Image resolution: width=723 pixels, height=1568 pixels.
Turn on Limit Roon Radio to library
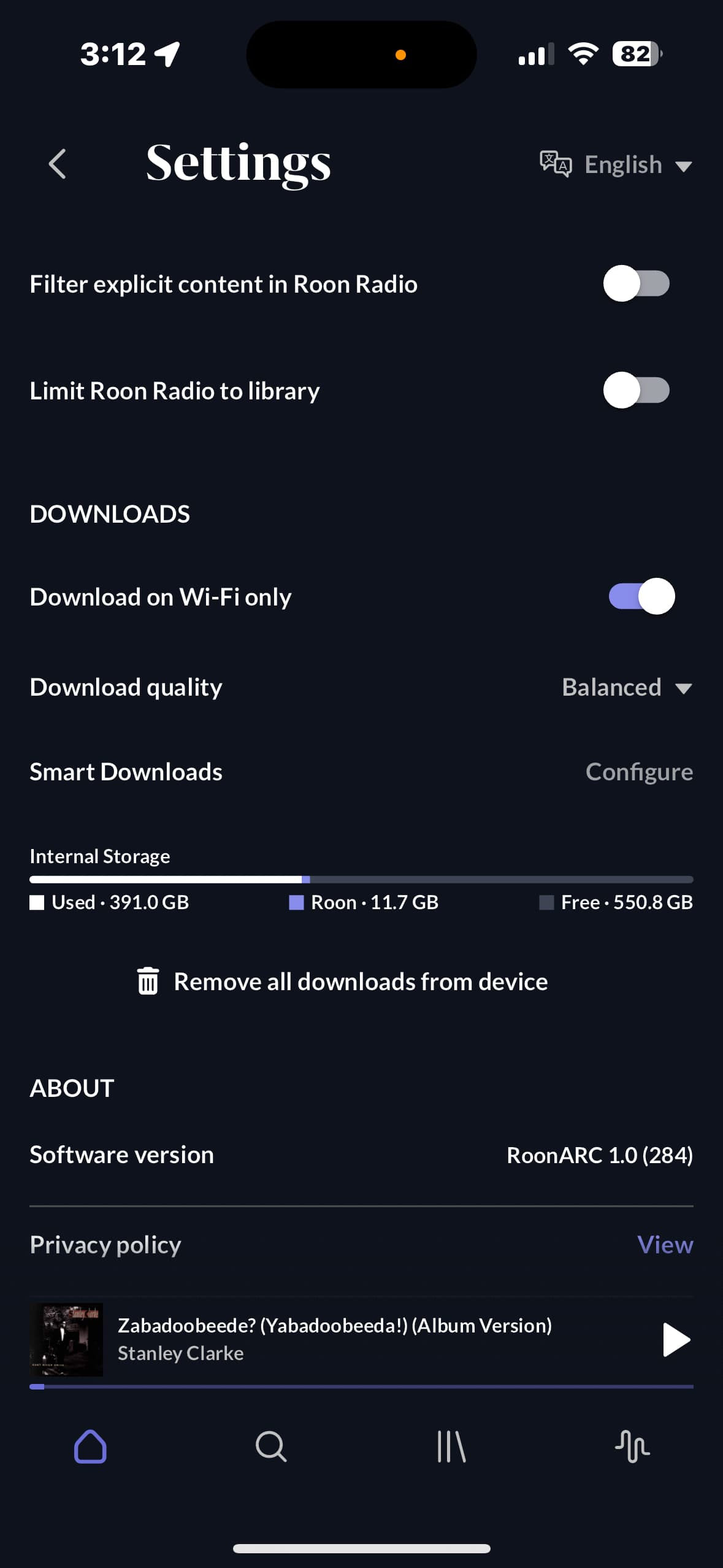[637, 390]
